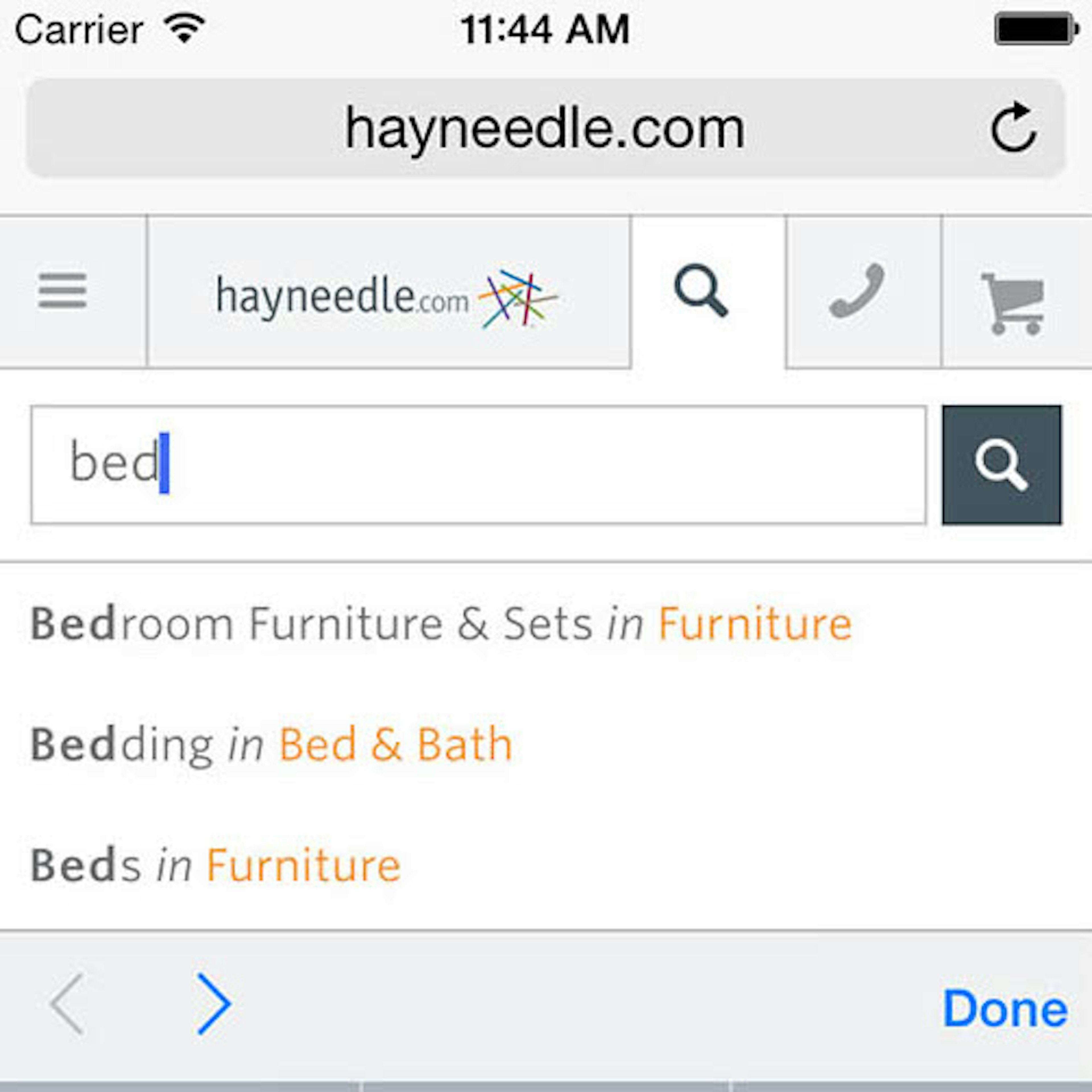1092x1092 pixels.
Task: Open the phone contact icon
Action: 857,292
